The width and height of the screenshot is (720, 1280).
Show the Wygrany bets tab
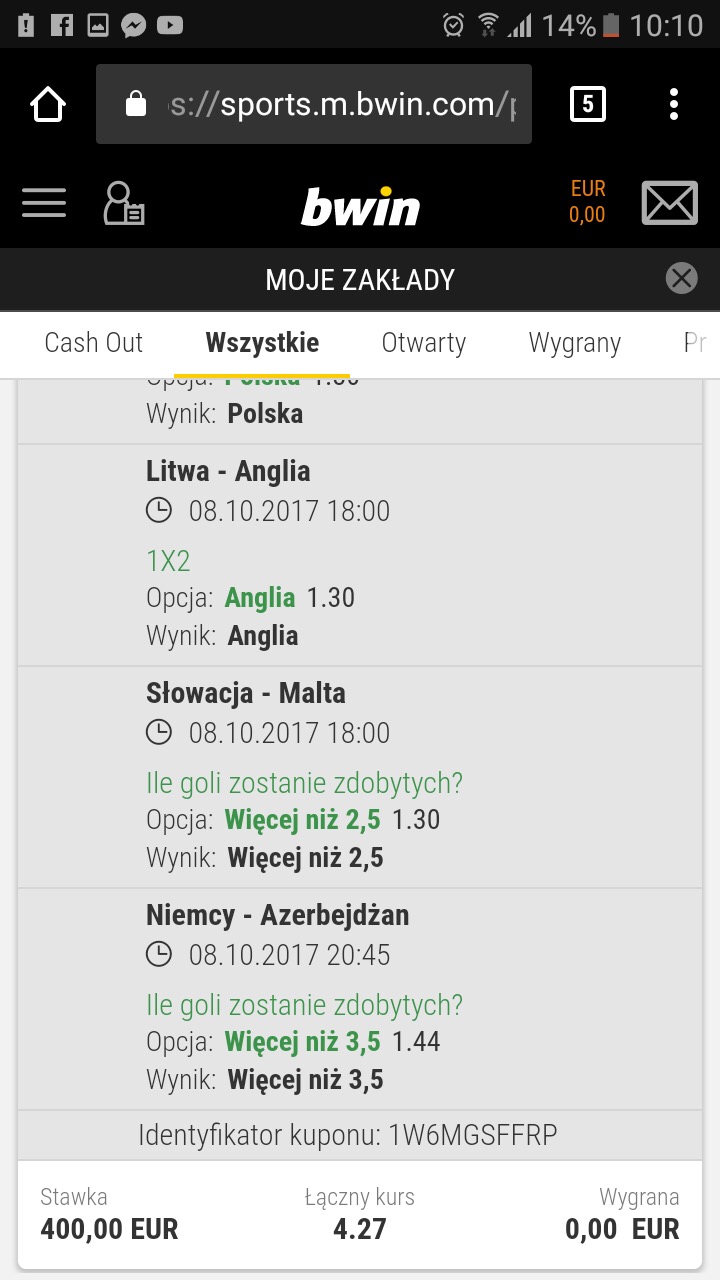coord(574,343)
